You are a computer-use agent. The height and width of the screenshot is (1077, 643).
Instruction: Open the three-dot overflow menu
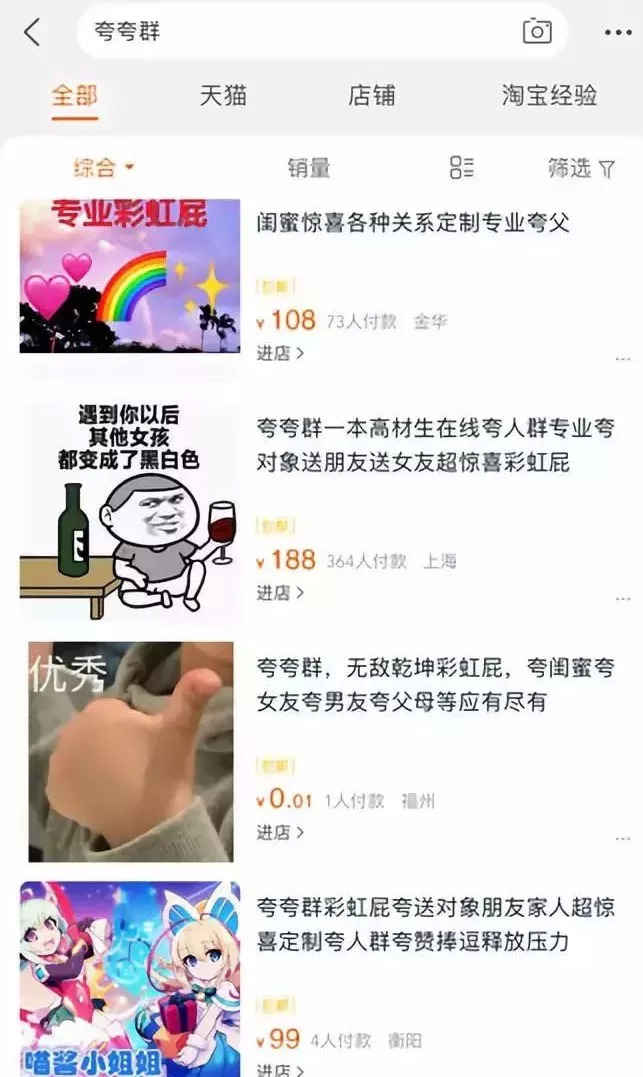[x=618, y=32]
